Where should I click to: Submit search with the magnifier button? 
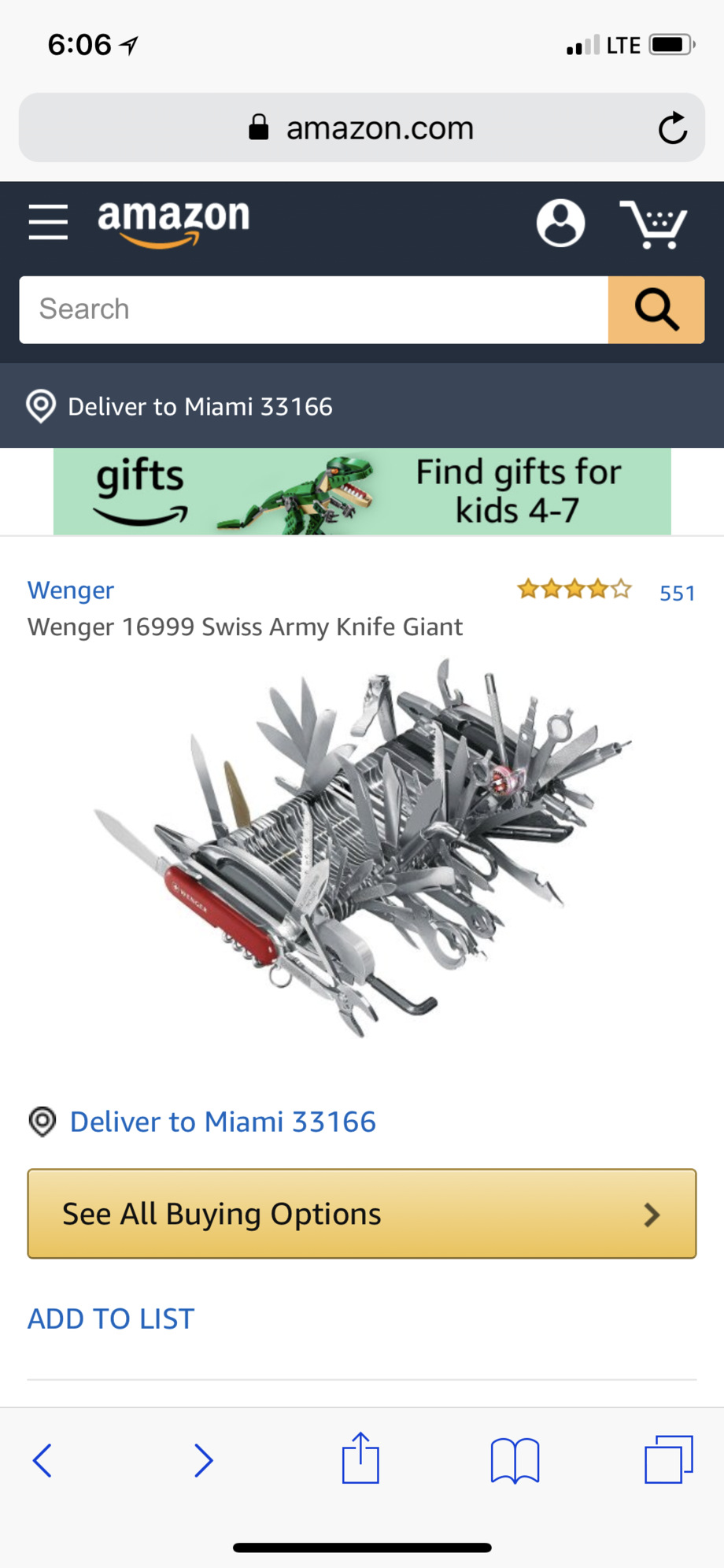tap(656, 309)
